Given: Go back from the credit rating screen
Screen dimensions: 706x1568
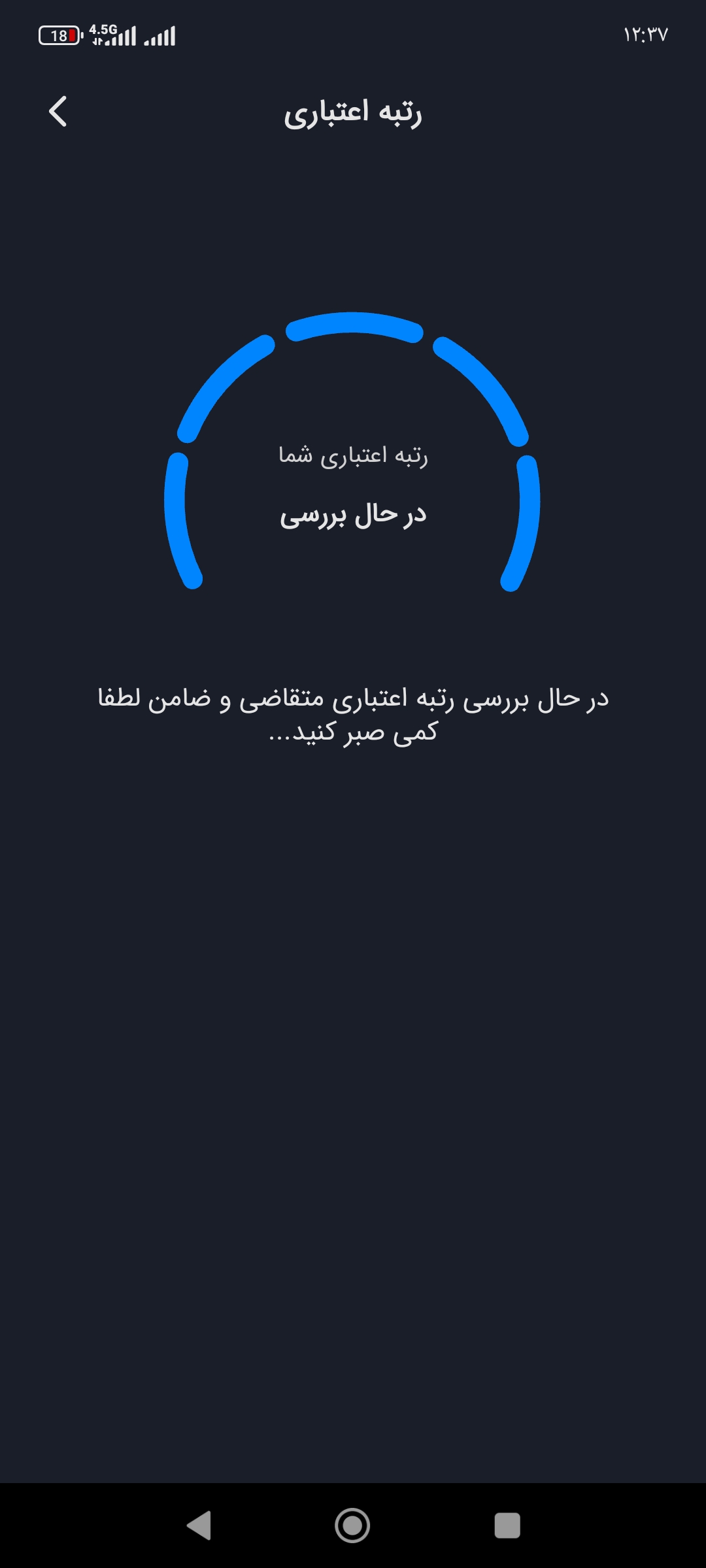Looking at the screenshot, I should point(58,112).
